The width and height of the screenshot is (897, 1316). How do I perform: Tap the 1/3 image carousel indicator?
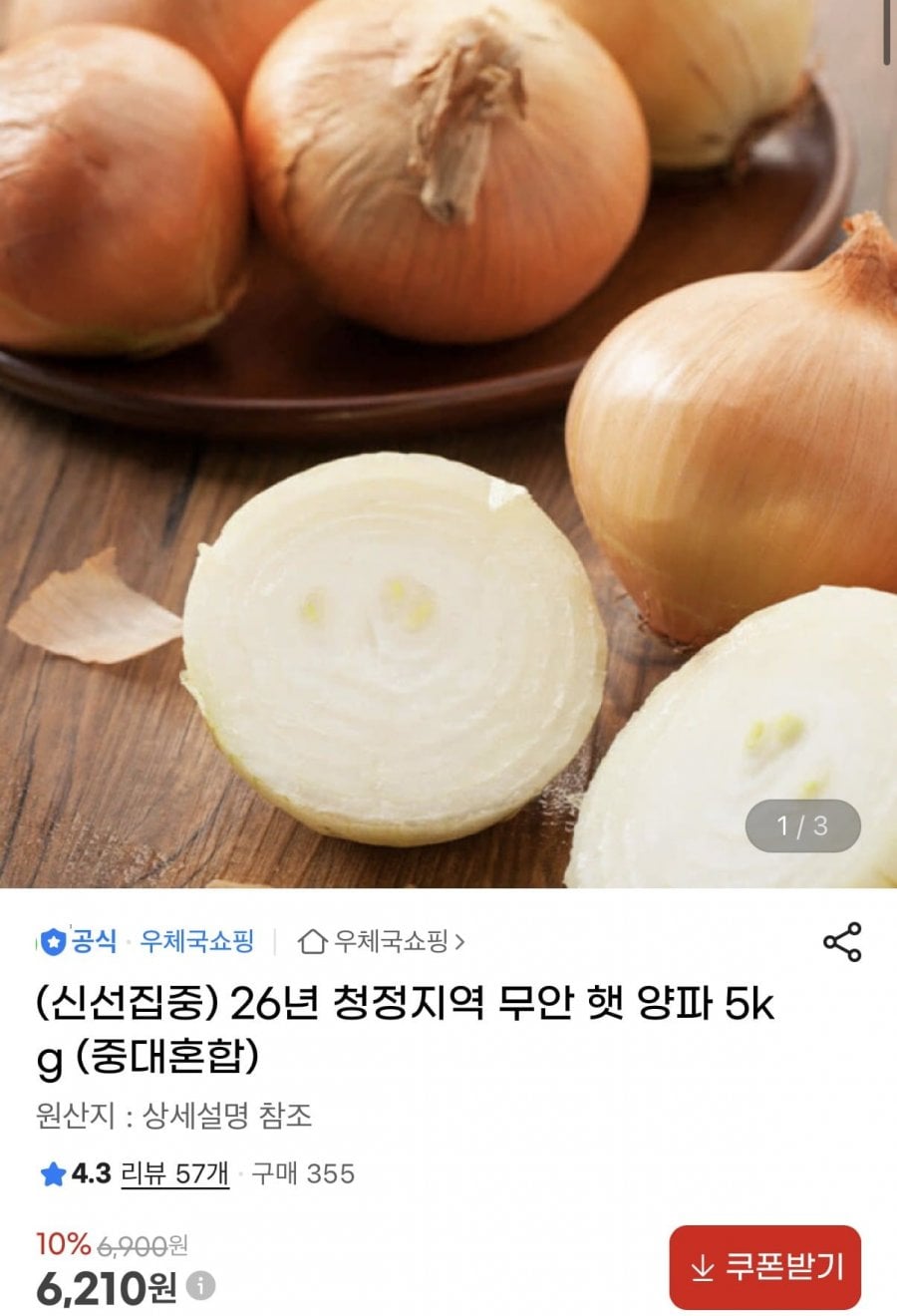[x=801, y=826]
